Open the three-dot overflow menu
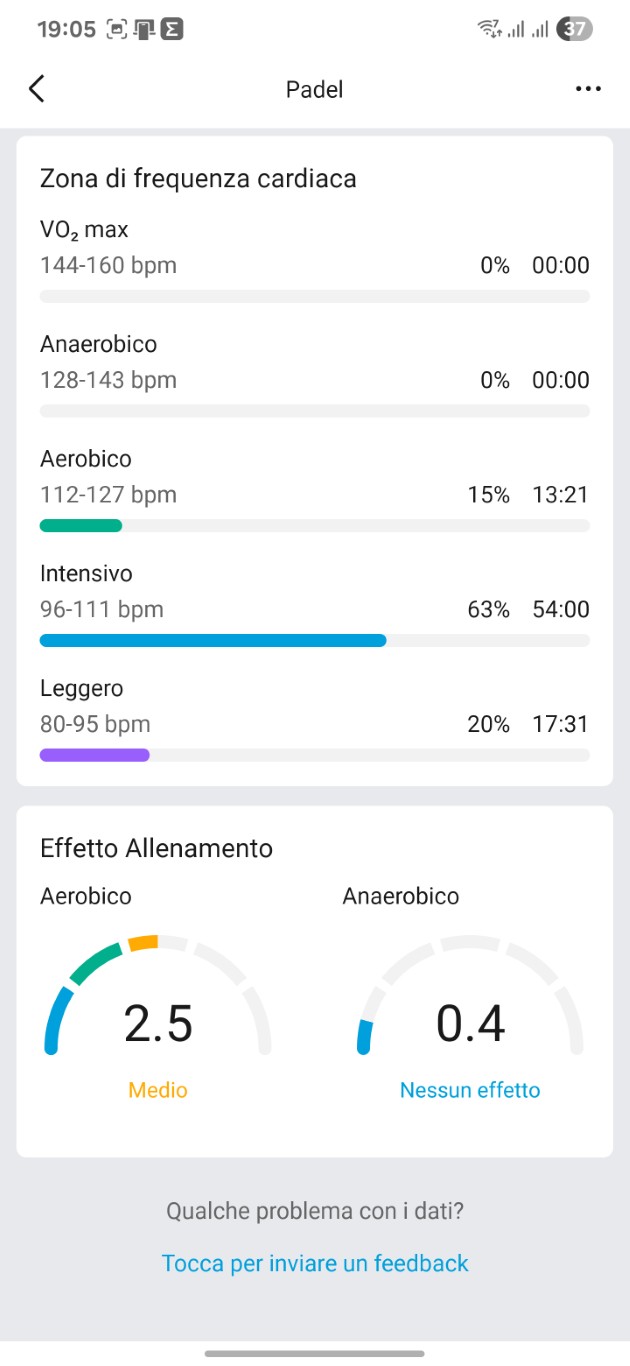Screen dimensions: 630x1366 [588, 89]
